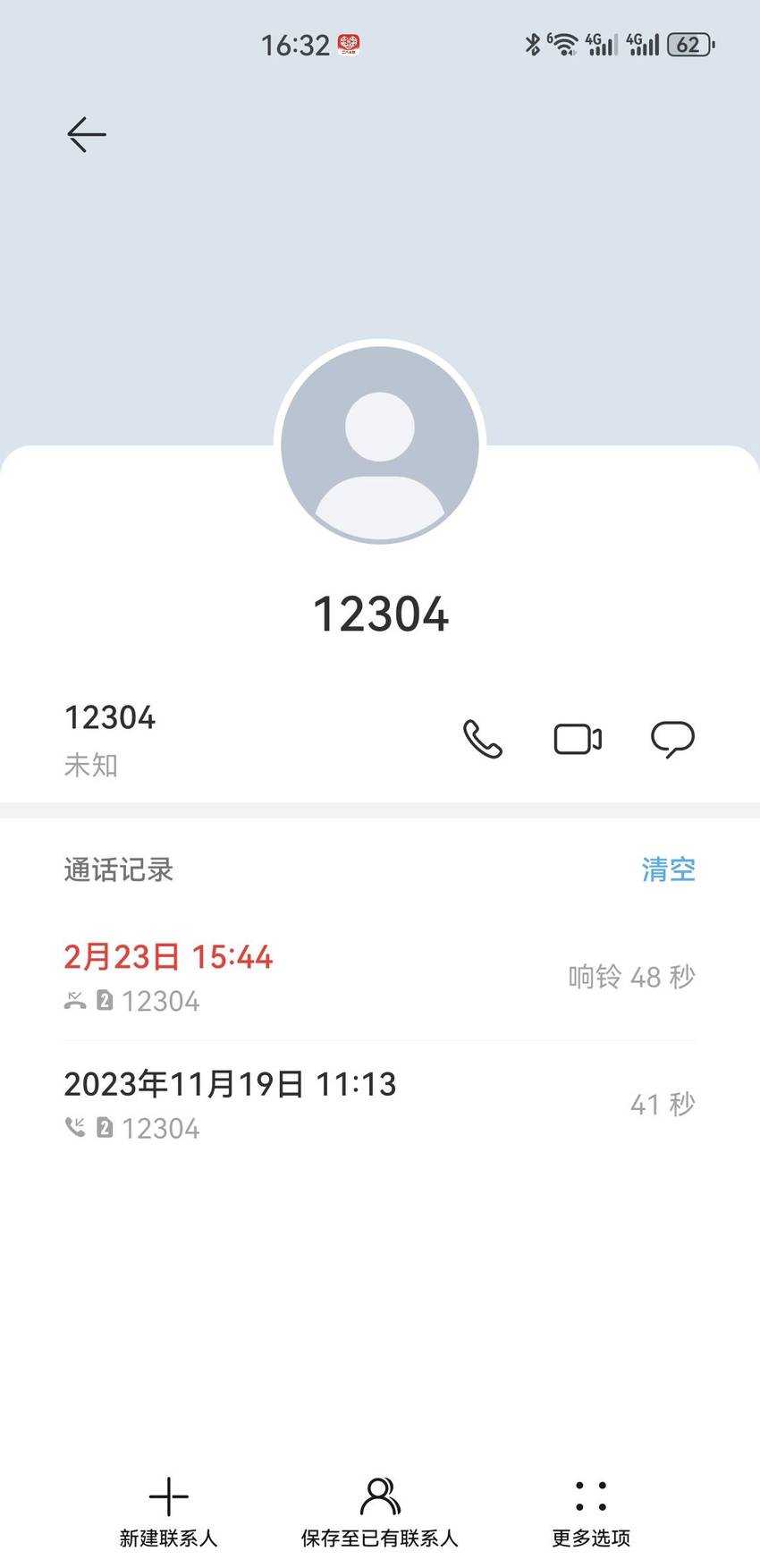Open the call record from 2023年11月19日 11:13
760x1568 pixels.
(x=380, y=1104)
